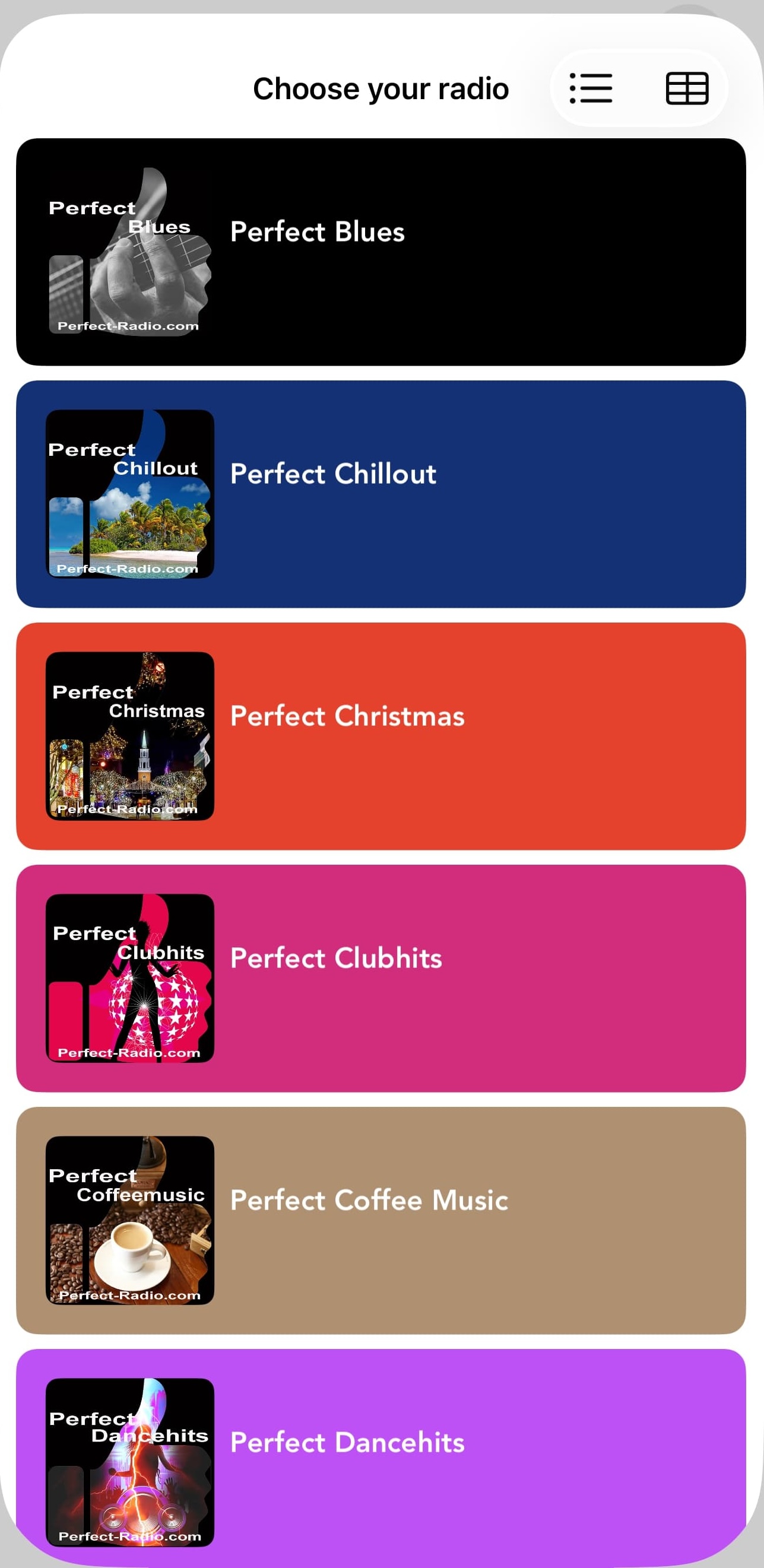Open Perfect Coffee Music station

point(381,1220)
